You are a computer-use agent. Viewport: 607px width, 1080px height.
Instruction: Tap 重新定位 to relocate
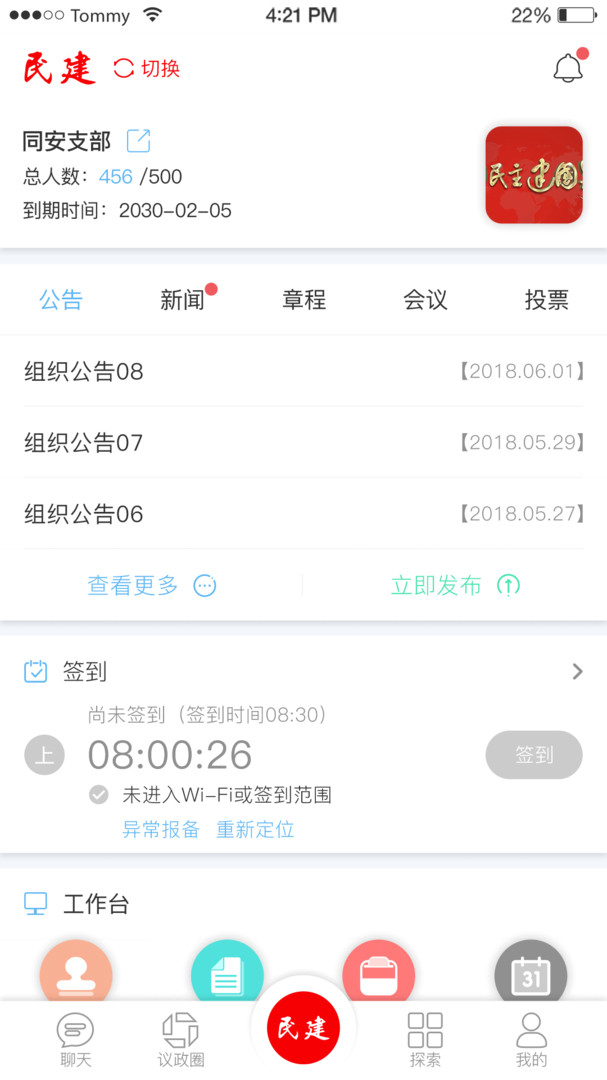pos(255,829)
